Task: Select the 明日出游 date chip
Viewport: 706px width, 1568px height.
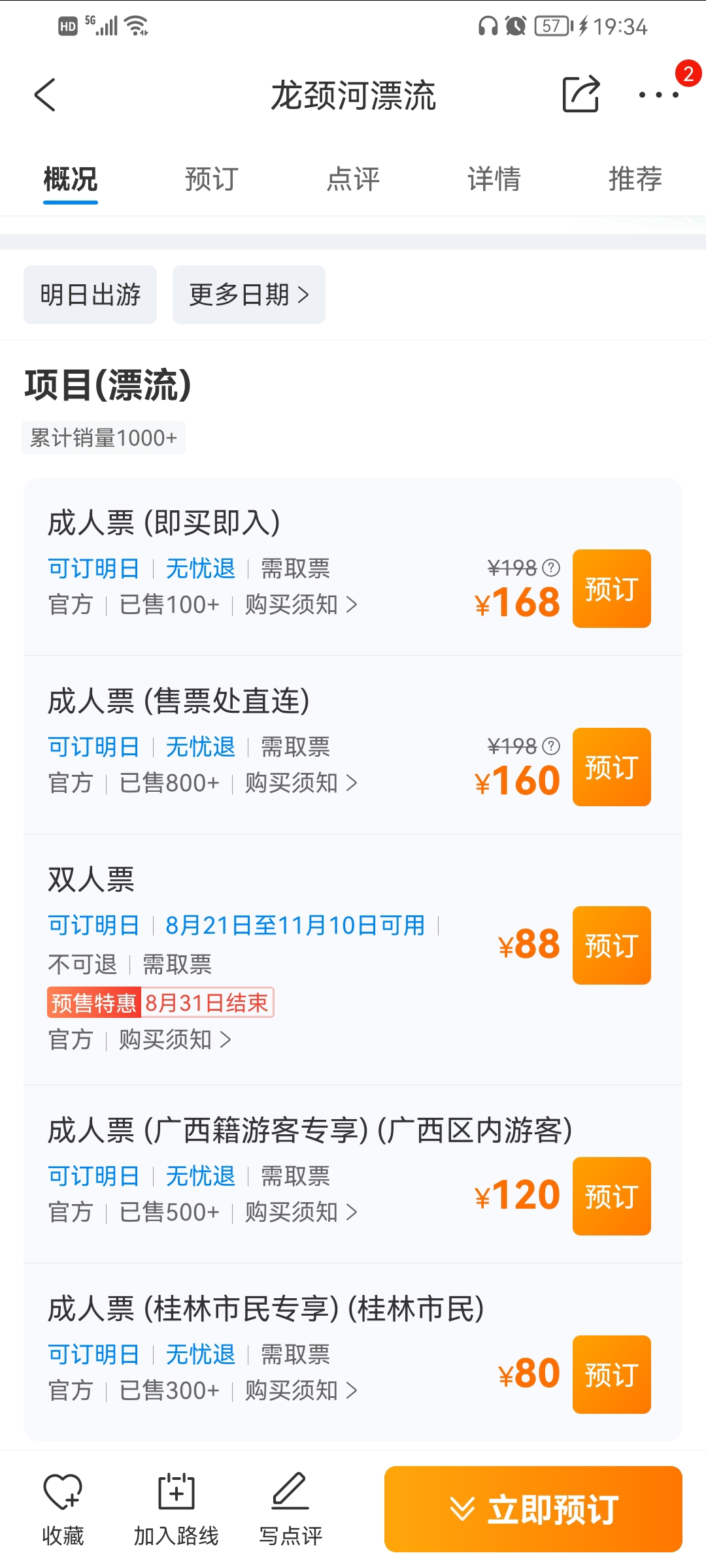Action: point(90,295)
